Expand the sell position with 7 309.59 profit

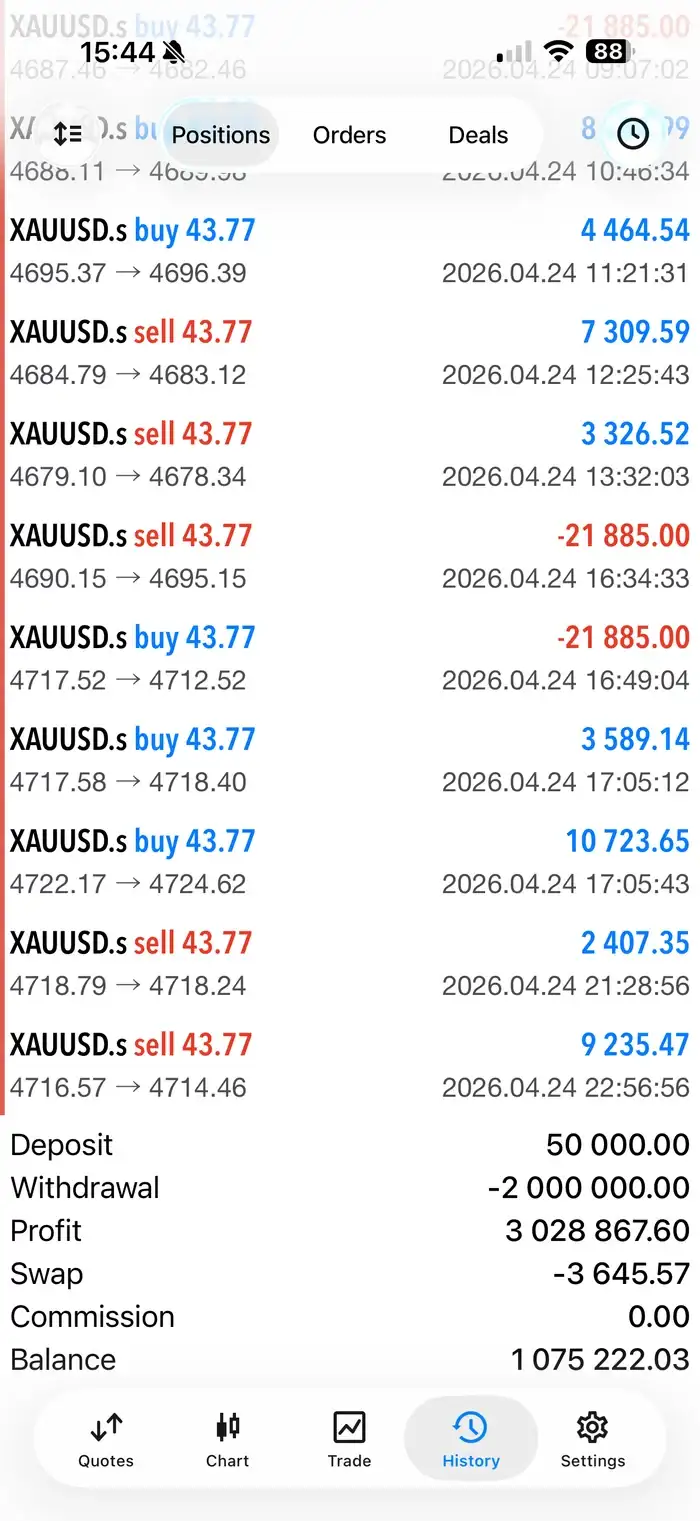pyautogui.click(x=350, y=353)
